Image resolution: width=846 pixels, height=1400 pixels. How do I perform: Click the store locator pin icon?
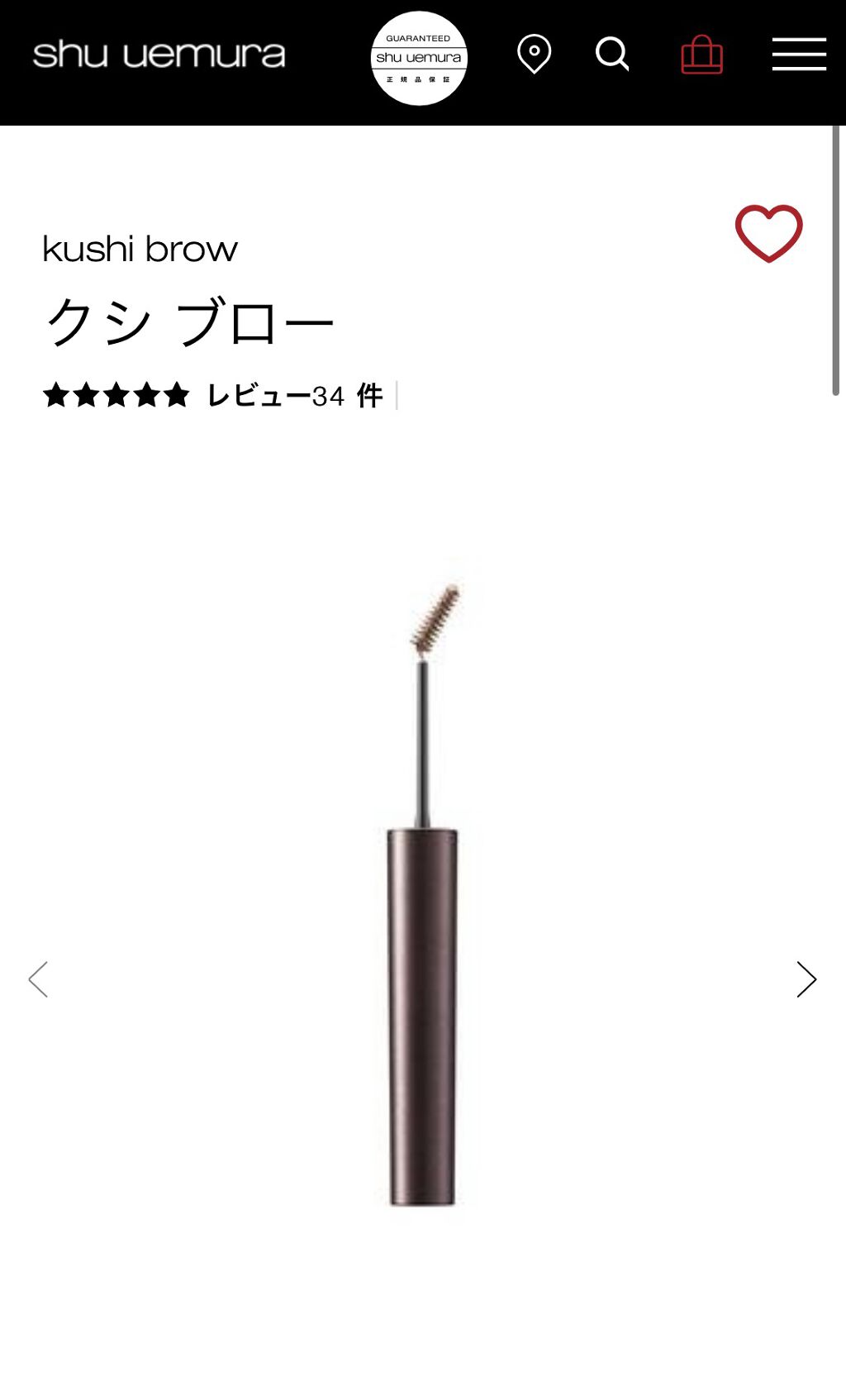point(534,55)
